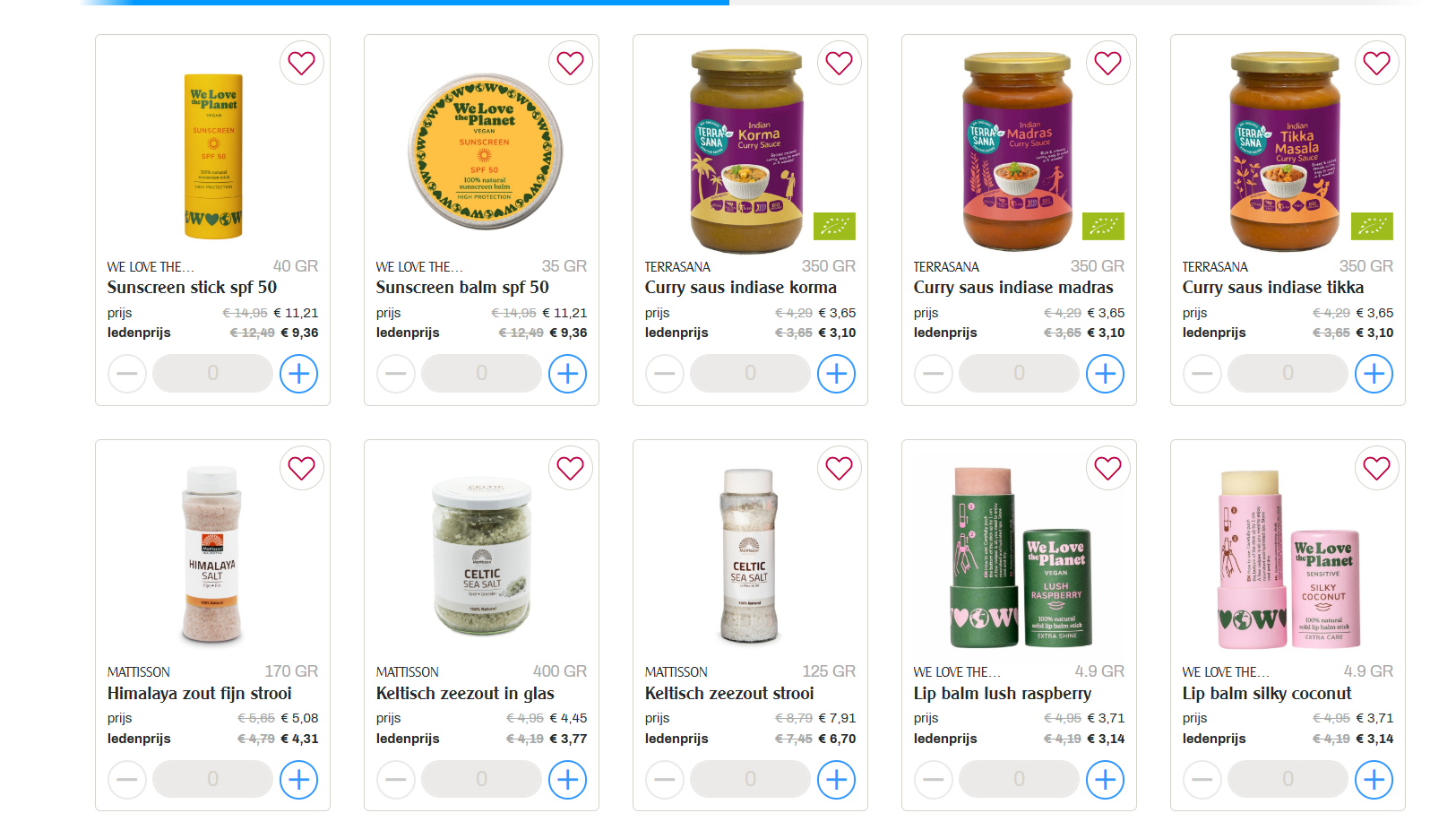Open Curry saus indiase korma product image
This screenshot has width=1456, height=839.
(x=748, y=151)
